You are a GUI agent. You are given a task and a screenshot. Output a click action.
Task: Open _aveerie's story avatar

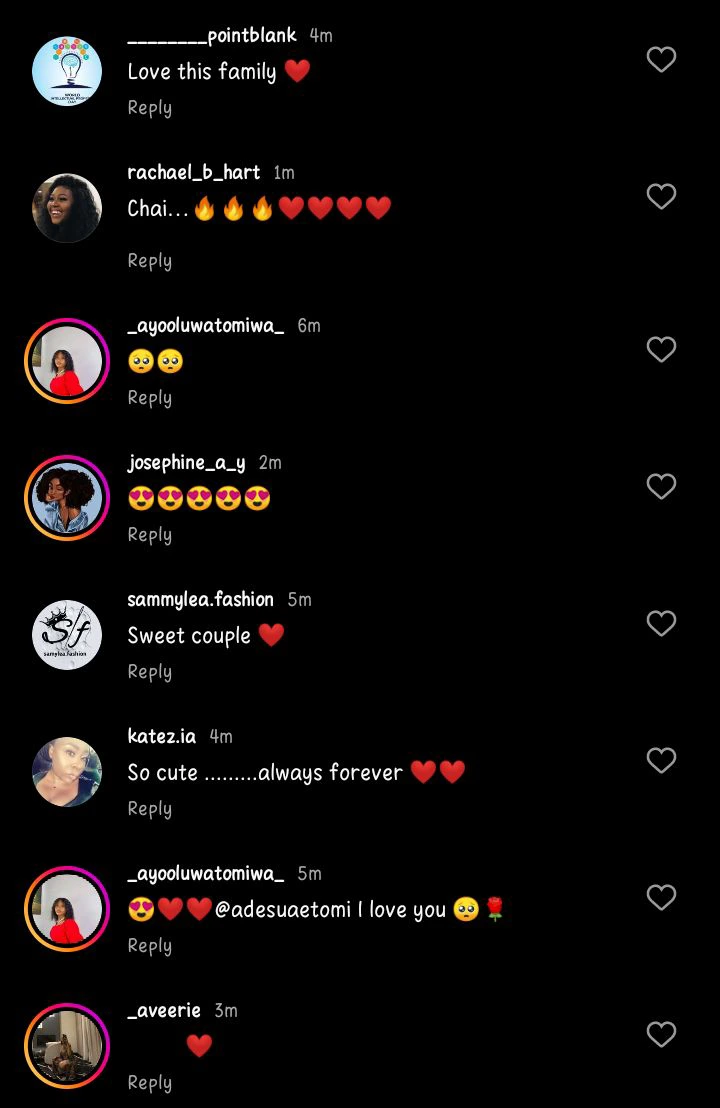67,1046
